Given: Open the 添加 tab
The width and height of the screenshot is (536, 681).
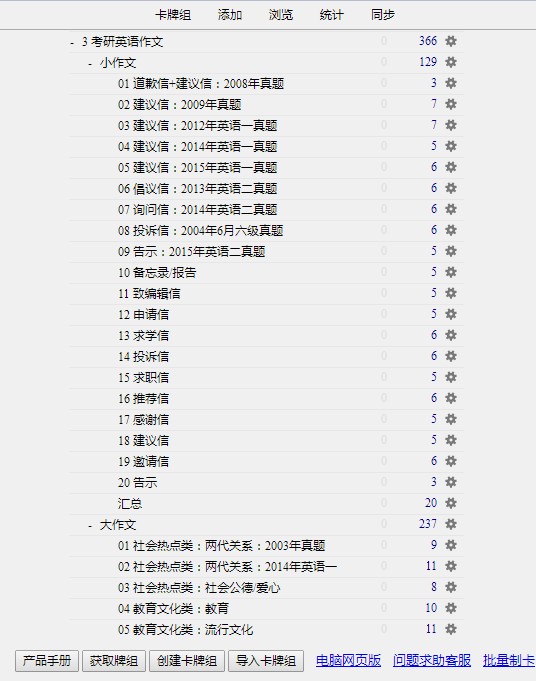Looking at the screenshot, I should (x=230, y=15).
